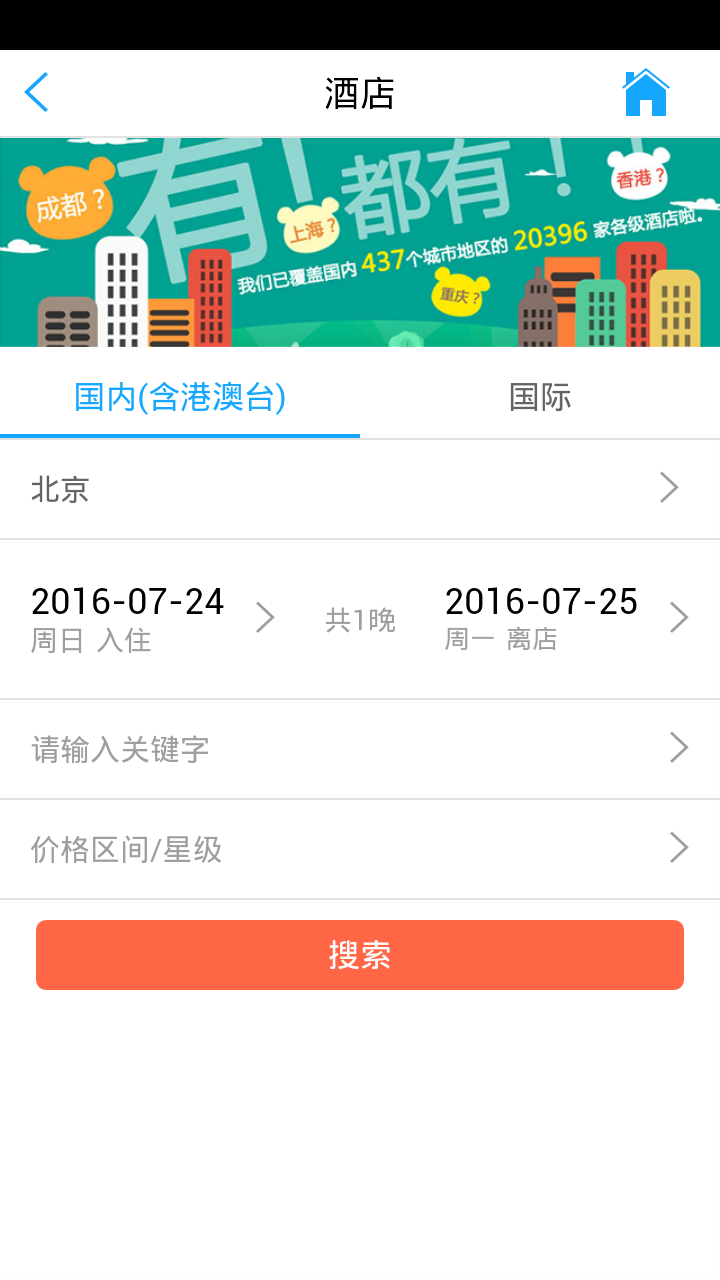The width and height of the screenshot is (720, 1280).
Task: Select the 国内(含港澳台) tab
Action: 180,397
